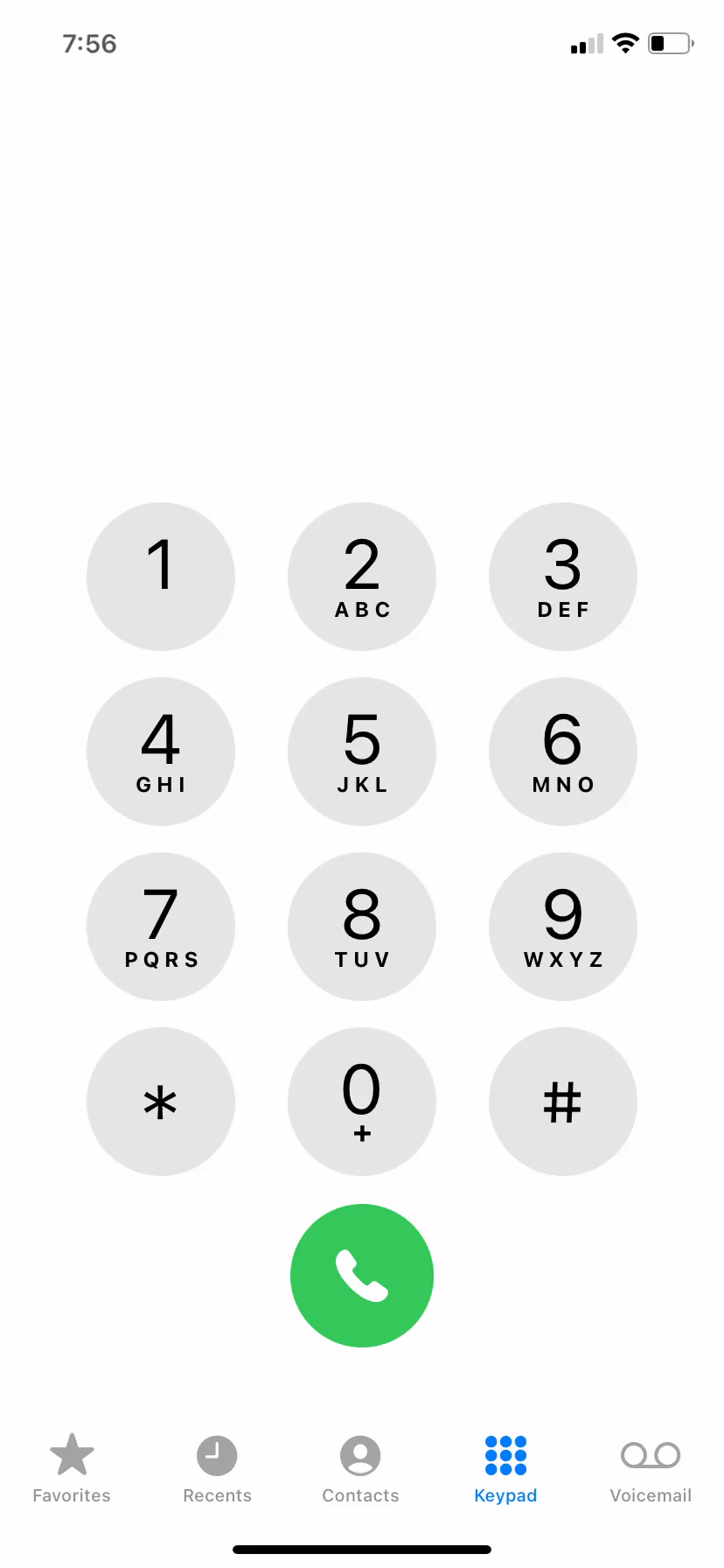724x1568 pixels.
Task: Tap the 2 ABC key
Action: pos(362,577)
